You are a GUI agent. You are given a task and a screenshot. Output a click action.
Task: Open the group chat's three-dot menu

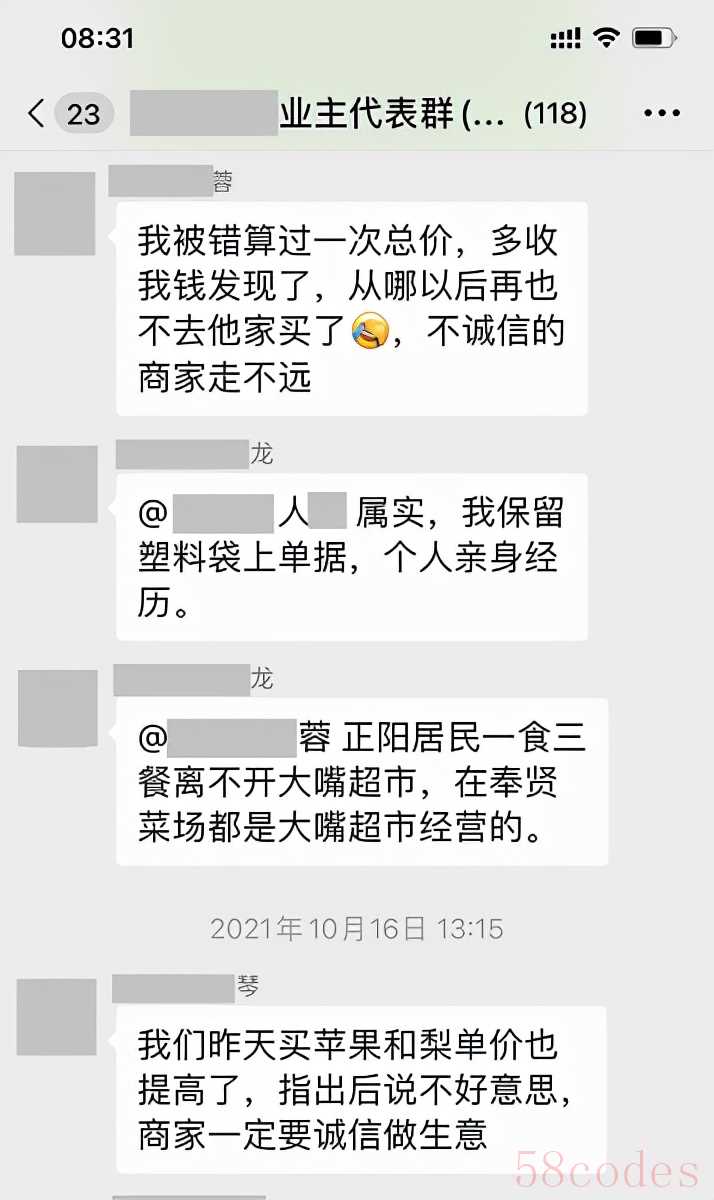[661, 113]
